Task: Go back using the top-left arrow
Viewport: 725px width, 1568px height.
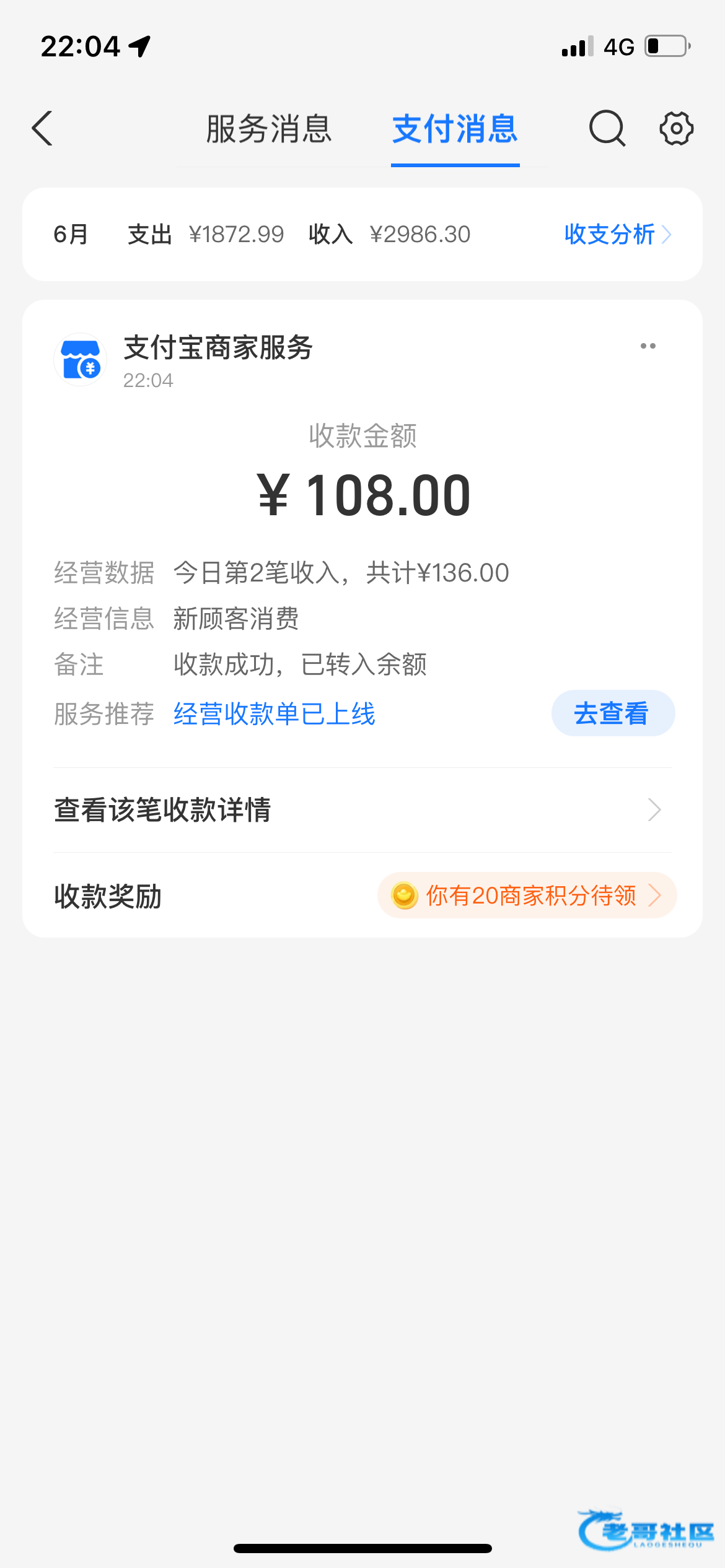Action: [42, 129]
